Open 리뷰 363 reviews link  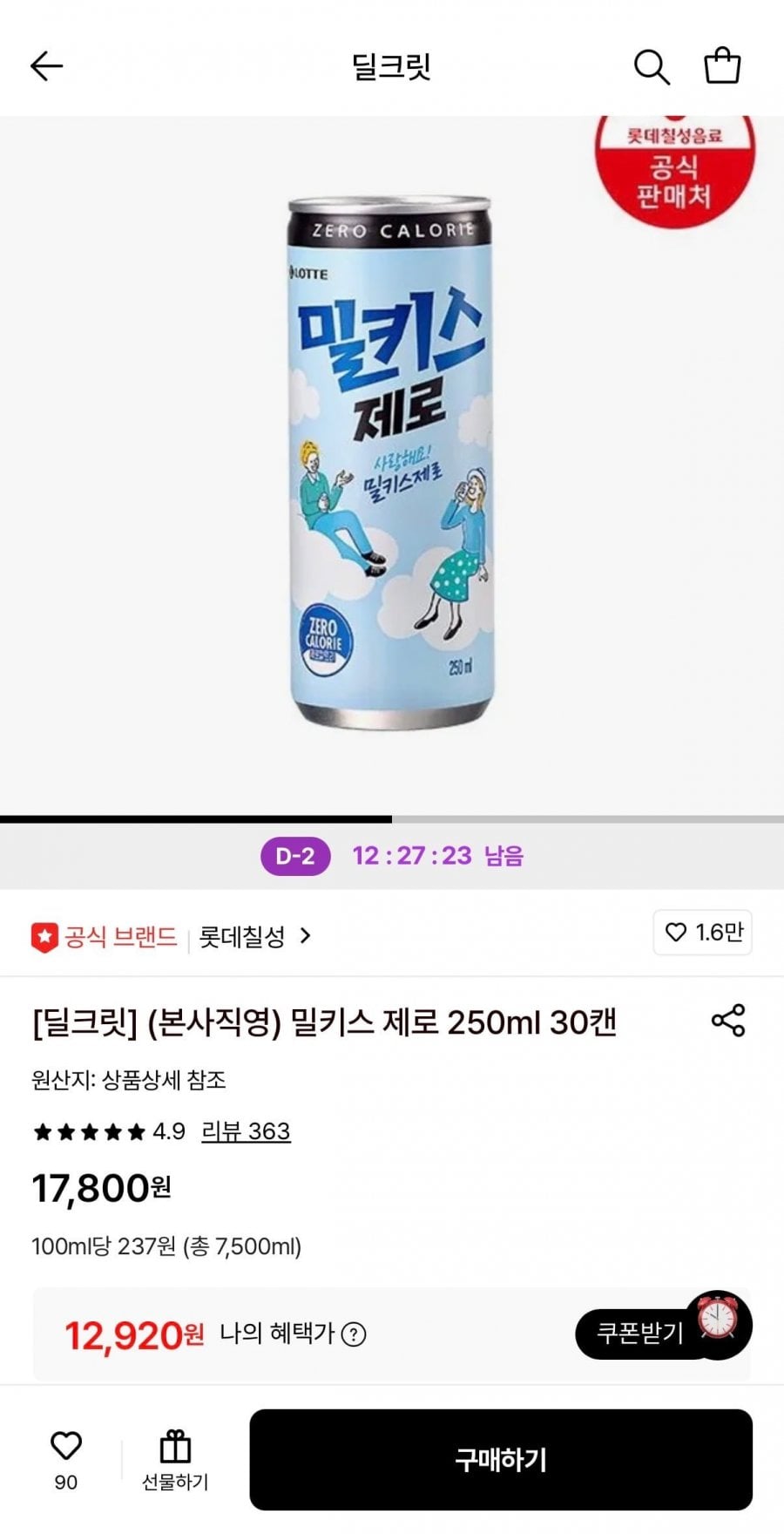(x=246, y=1131)
